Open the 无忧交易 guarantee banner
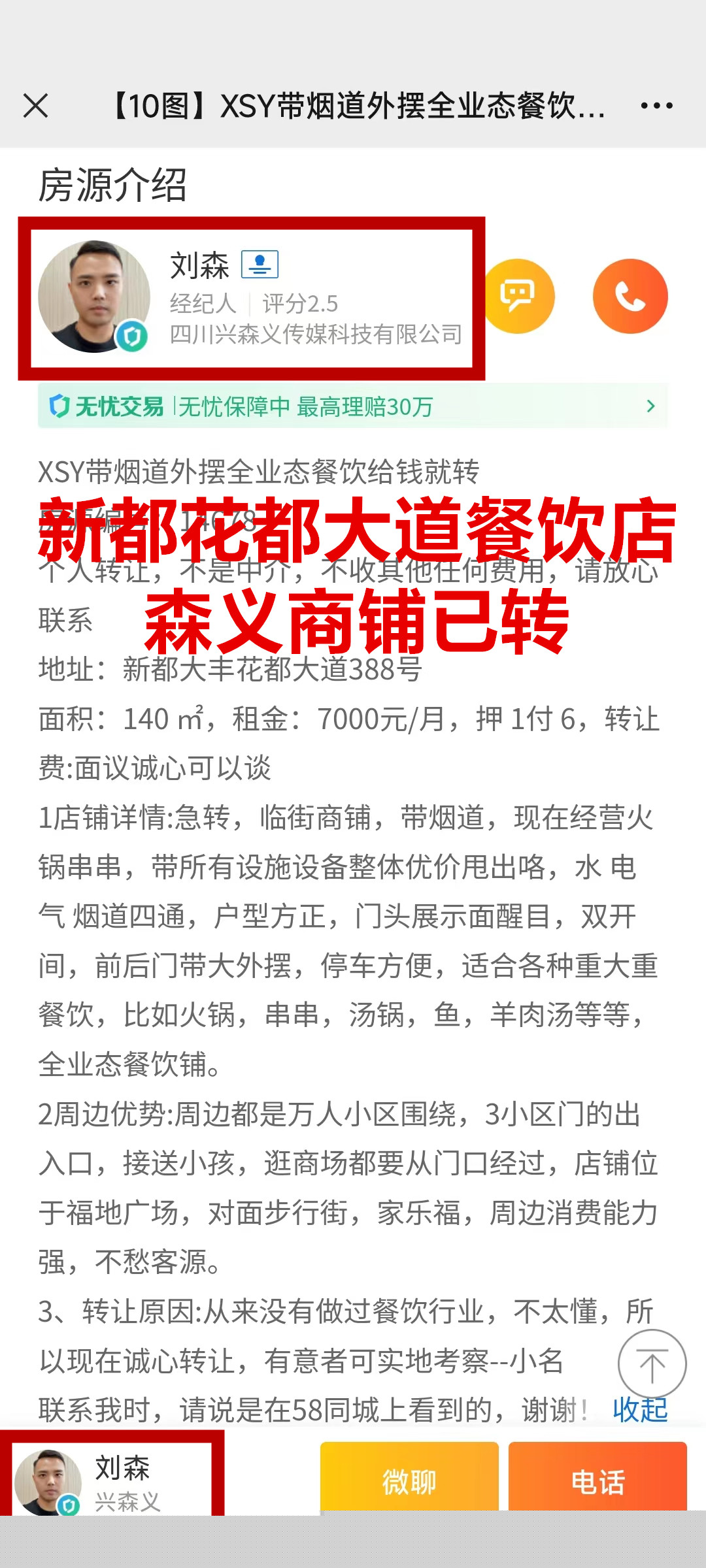706x1568 pixels. pos(353,406)
